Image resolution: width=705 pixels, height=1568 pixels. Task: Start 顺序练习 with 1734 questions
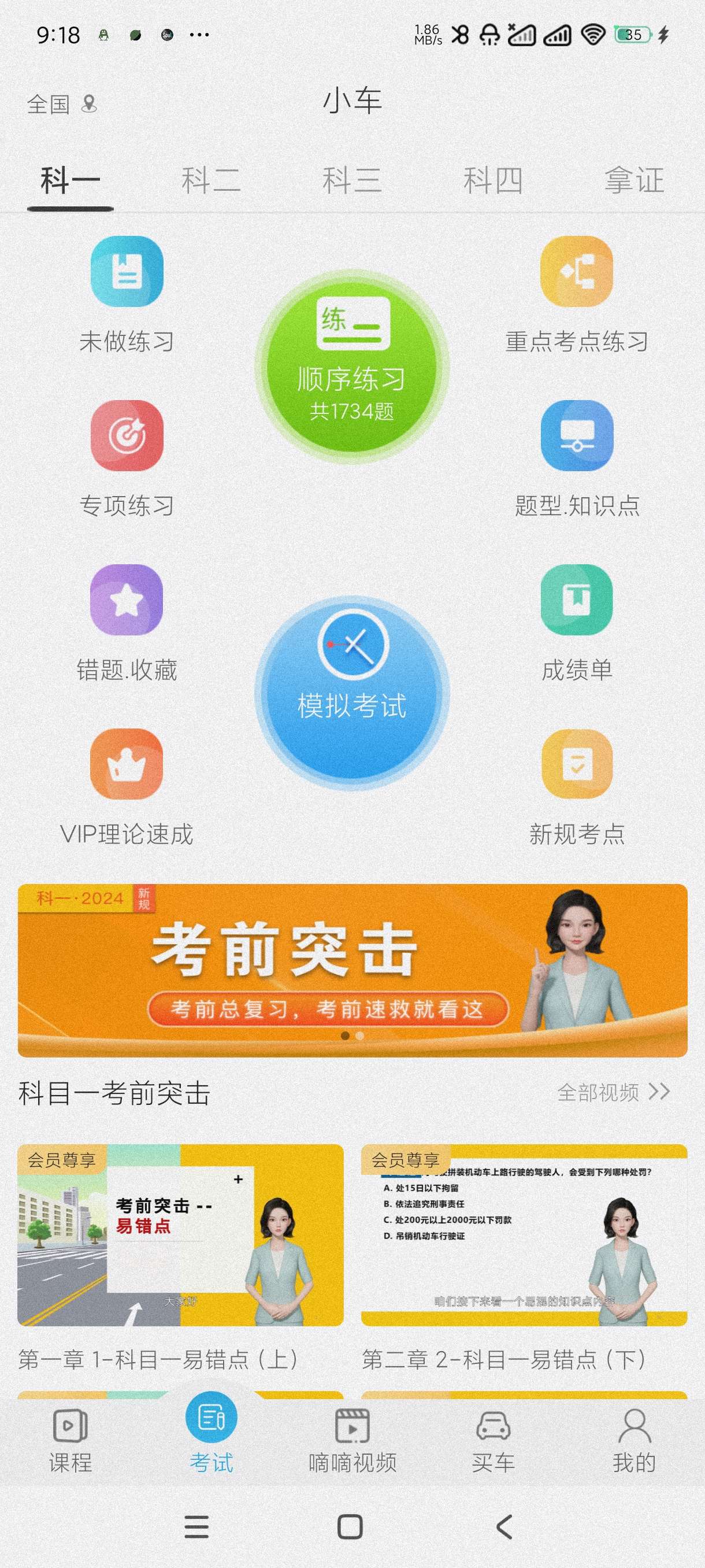[351, 365]
